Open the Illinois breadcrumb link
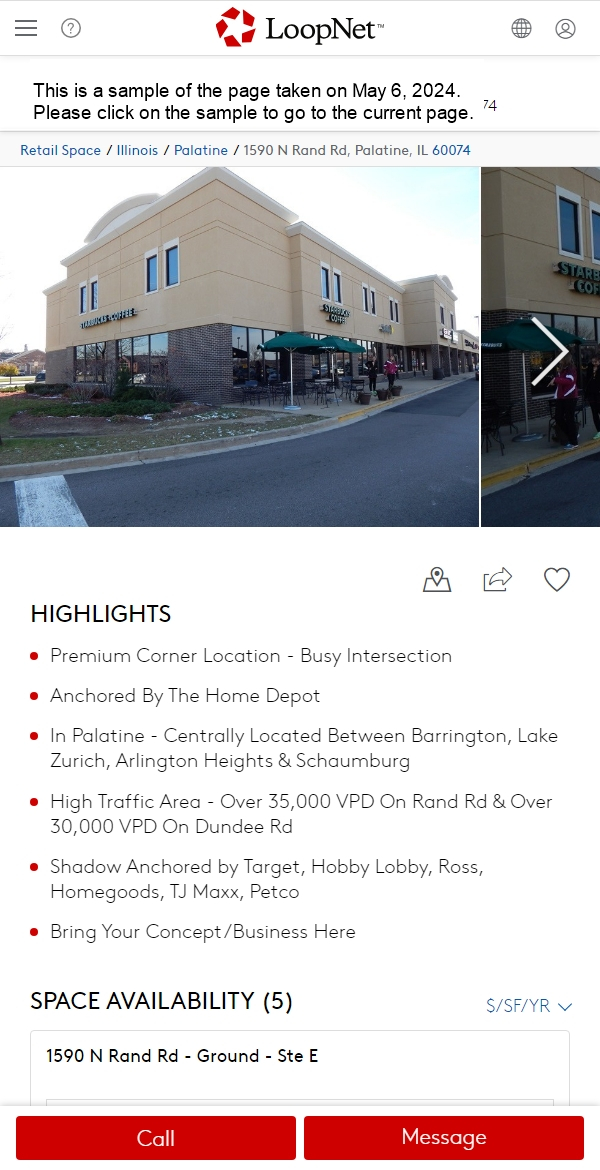 point(137,150)
